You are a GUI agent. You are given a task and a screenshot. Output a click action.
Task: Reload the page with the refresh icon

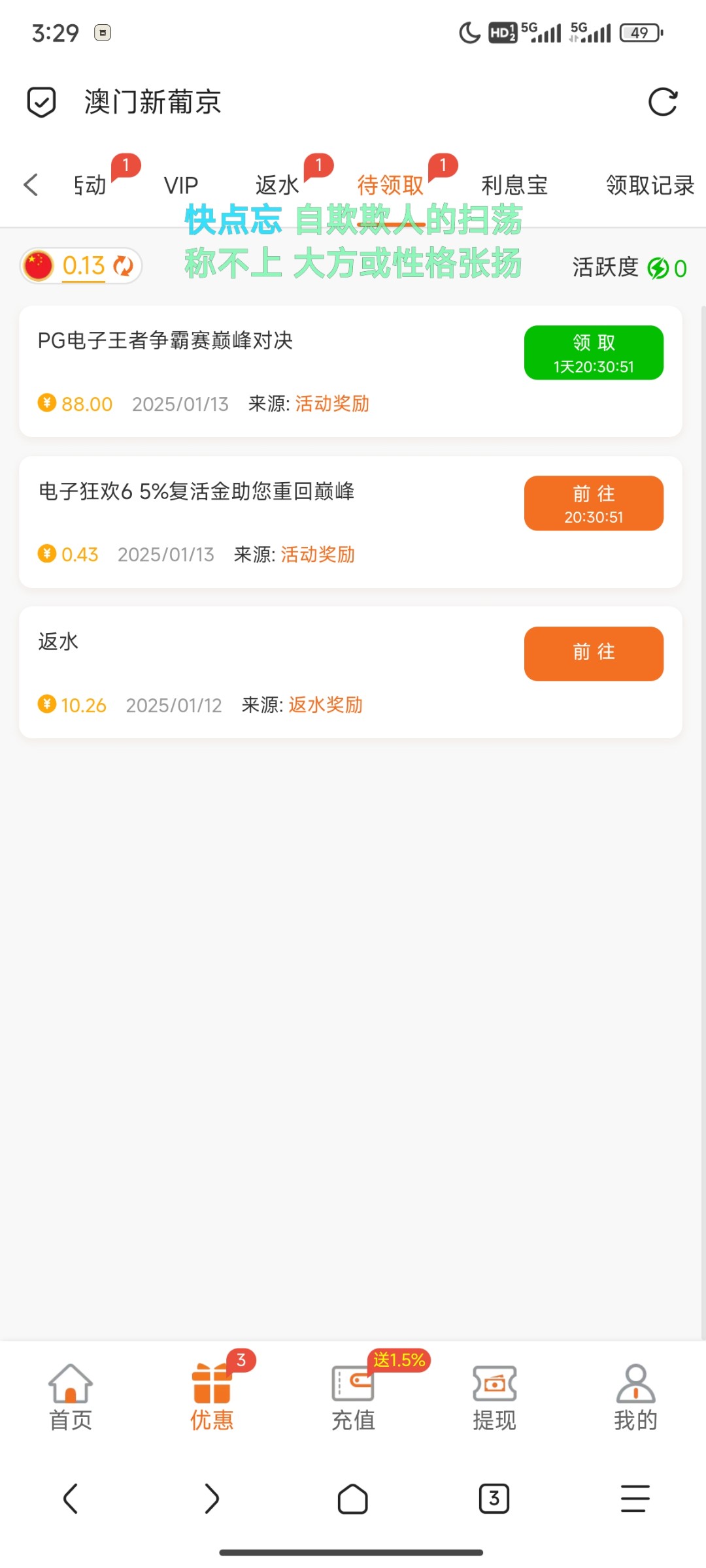[662, 103]
